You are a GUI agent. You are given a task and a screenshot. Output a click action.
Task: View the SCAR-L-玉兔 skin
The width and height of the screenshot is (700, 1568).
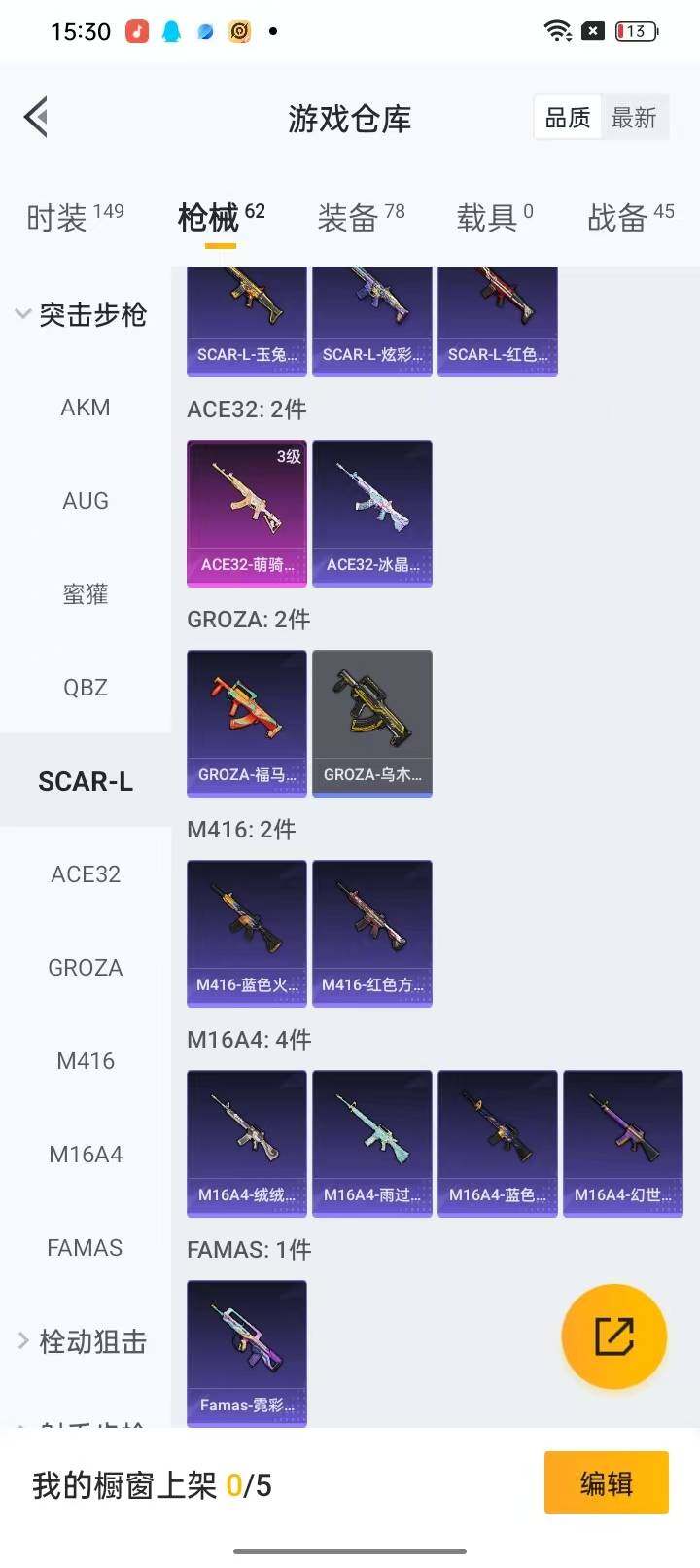coord(247,321)
